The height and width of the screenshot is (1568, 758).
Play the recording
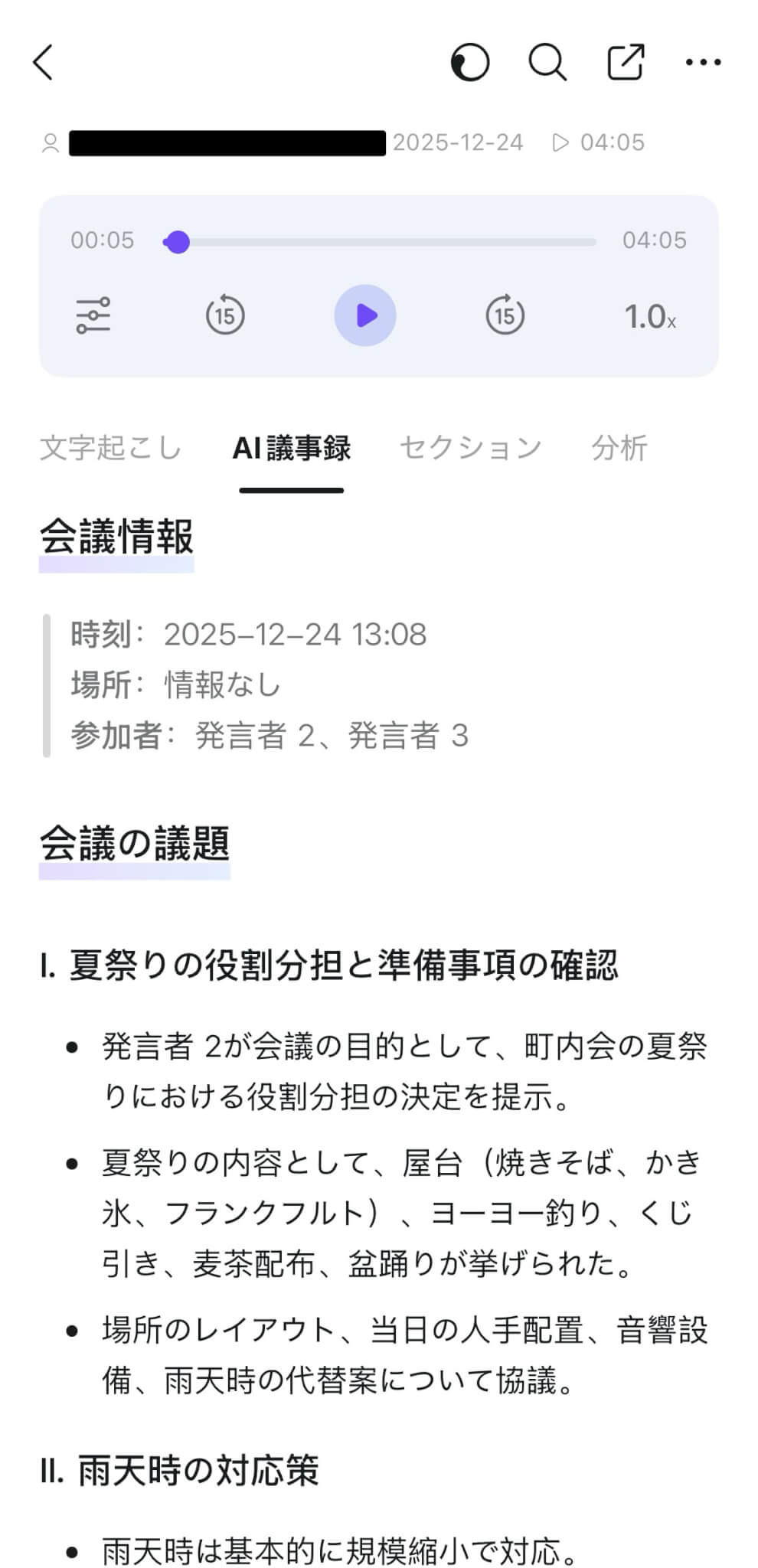365,315
